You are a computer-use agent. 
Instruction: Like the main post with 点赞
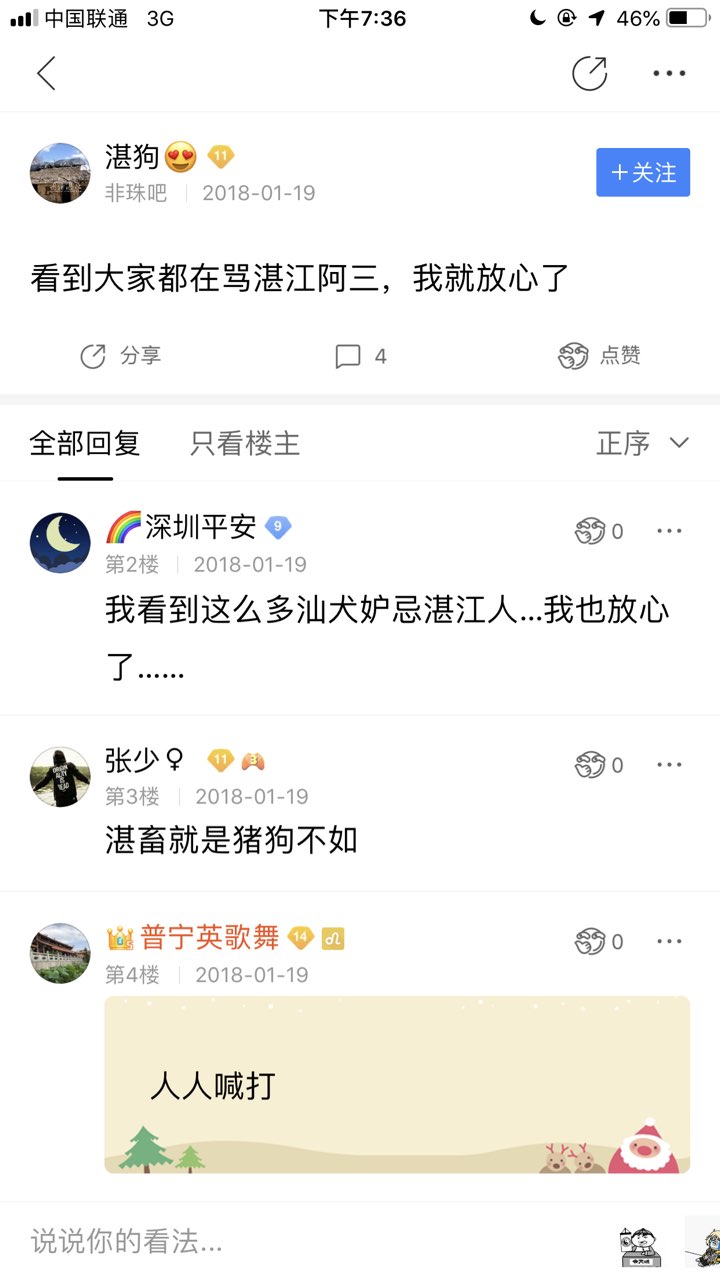(x=600, y=356)
